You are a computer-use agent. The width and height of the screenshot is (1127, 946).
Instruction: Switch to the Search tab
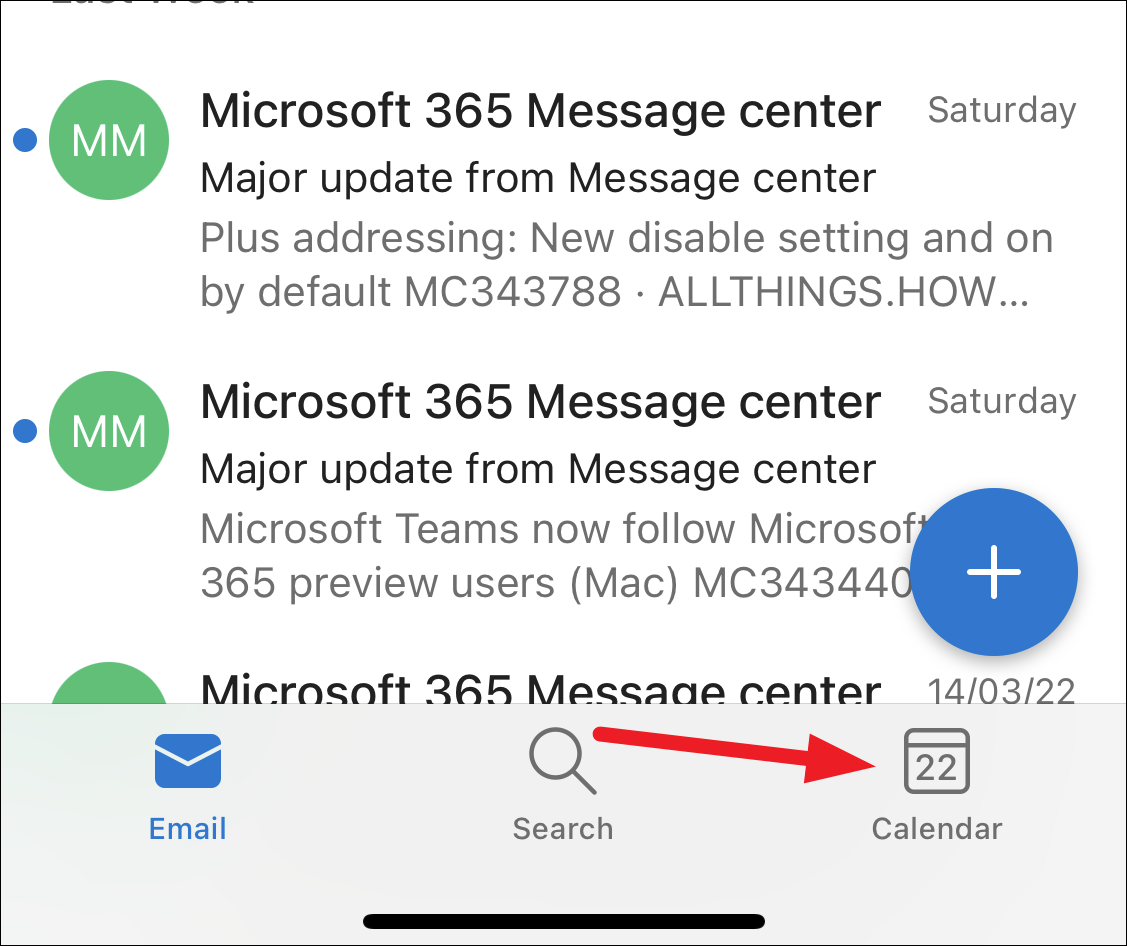[x=563, y=786]
